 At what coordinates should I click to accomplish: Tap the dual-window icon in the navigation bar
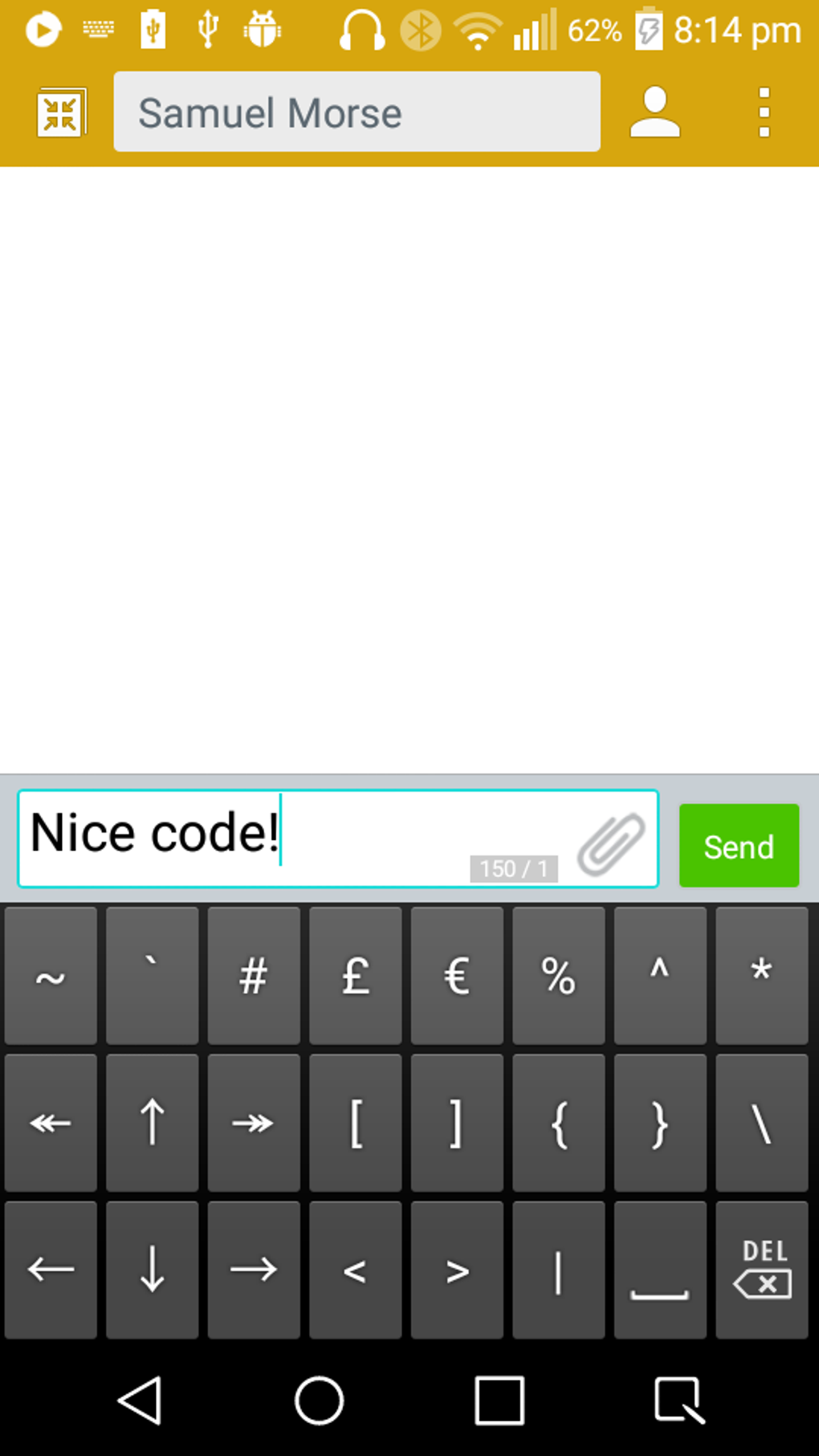[x=678, y=1401]
